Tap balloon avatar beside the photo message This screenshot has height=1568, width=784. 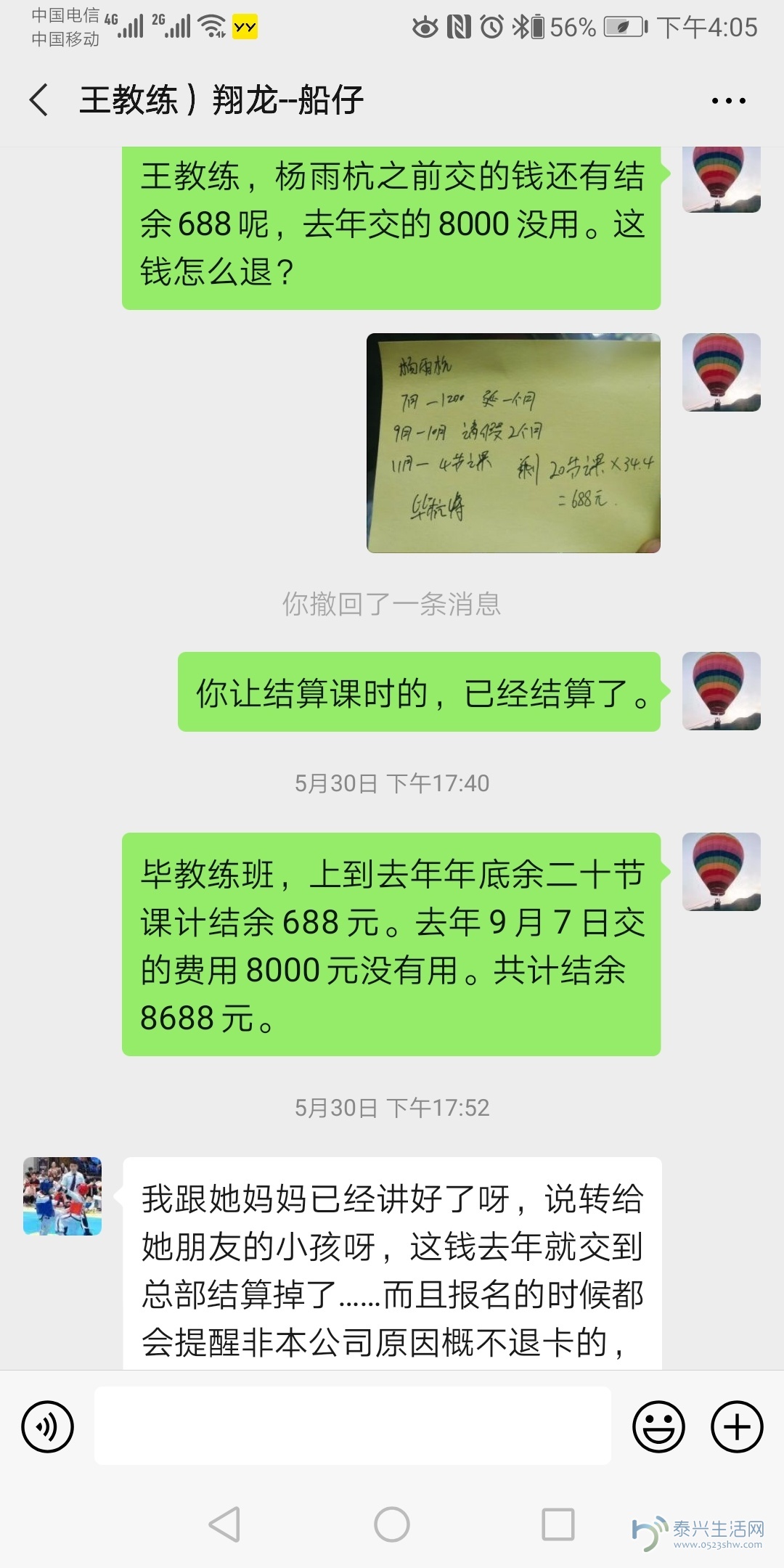pyautogui.click(x=721, y=372)
